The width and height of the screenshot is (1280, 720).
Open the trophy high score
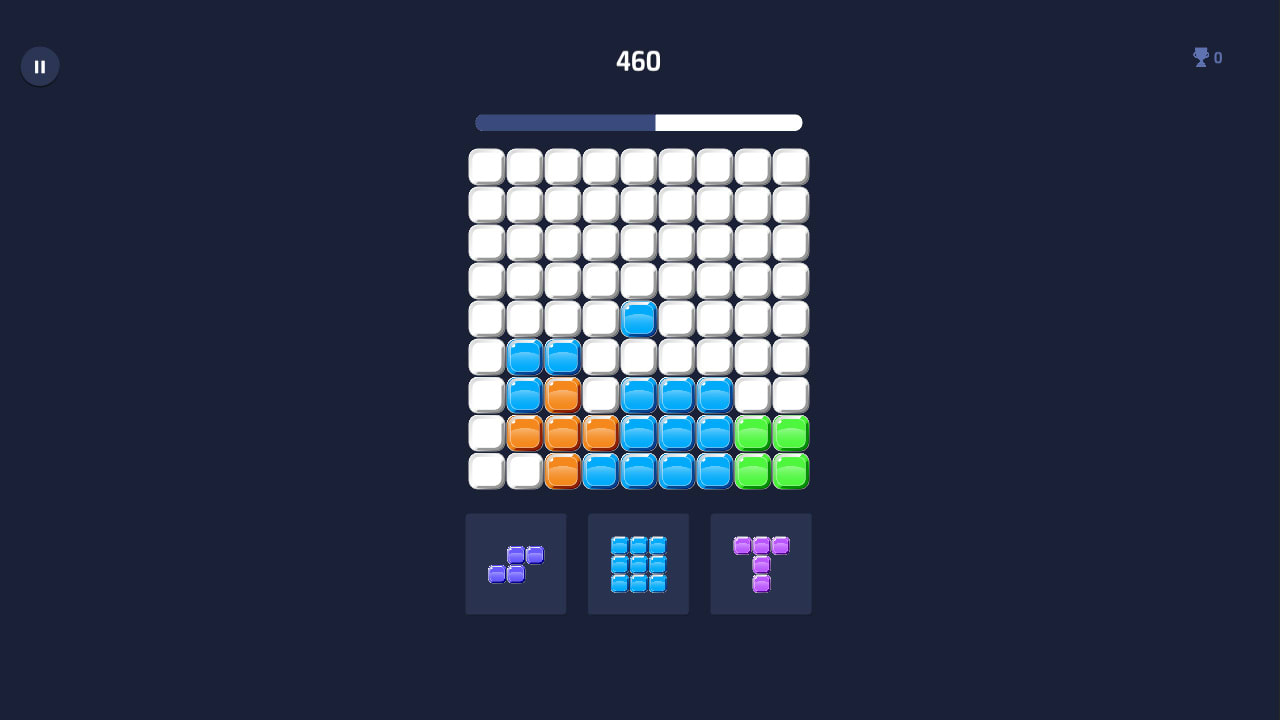point(1207,58)
